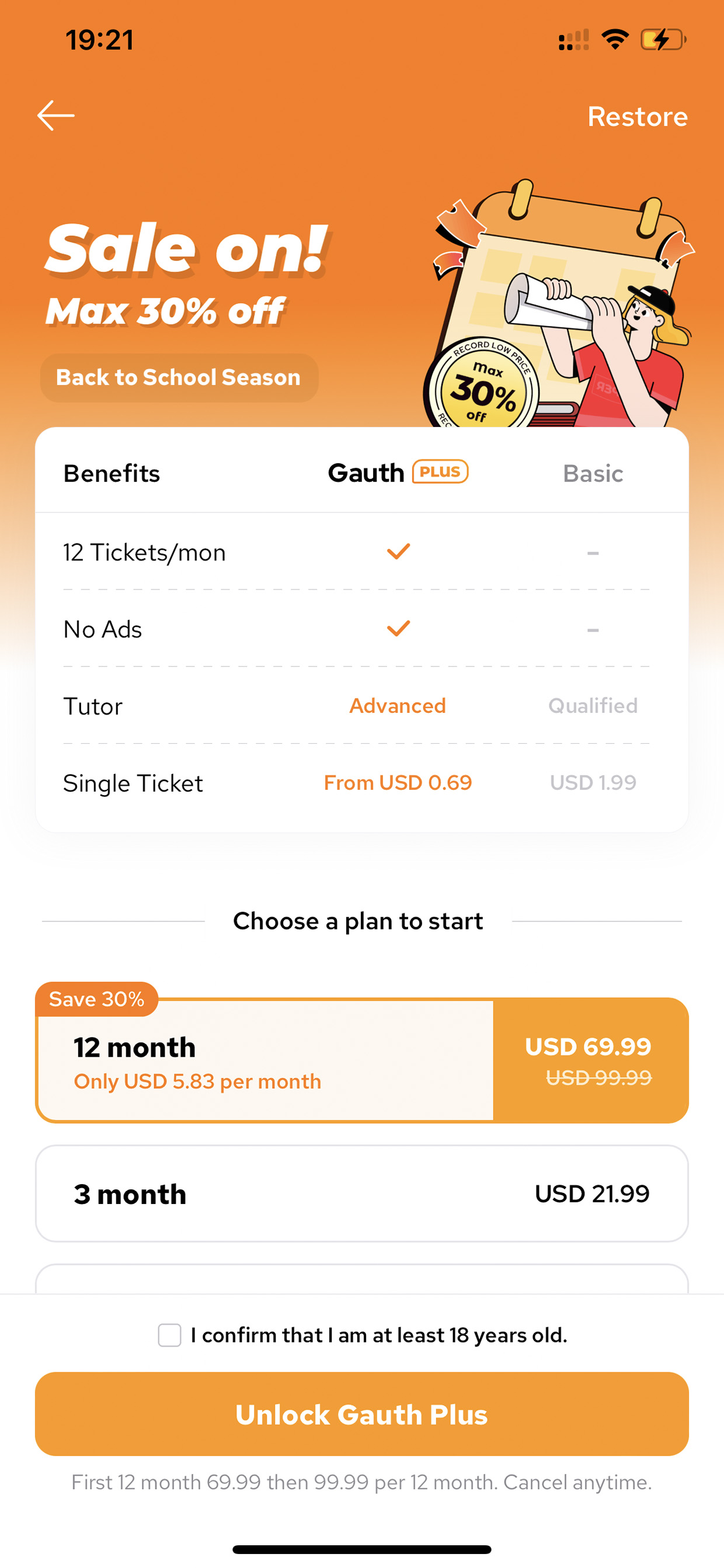
Task: Check the 18 years old confirmation box
Action: [x=169, y=1335]
